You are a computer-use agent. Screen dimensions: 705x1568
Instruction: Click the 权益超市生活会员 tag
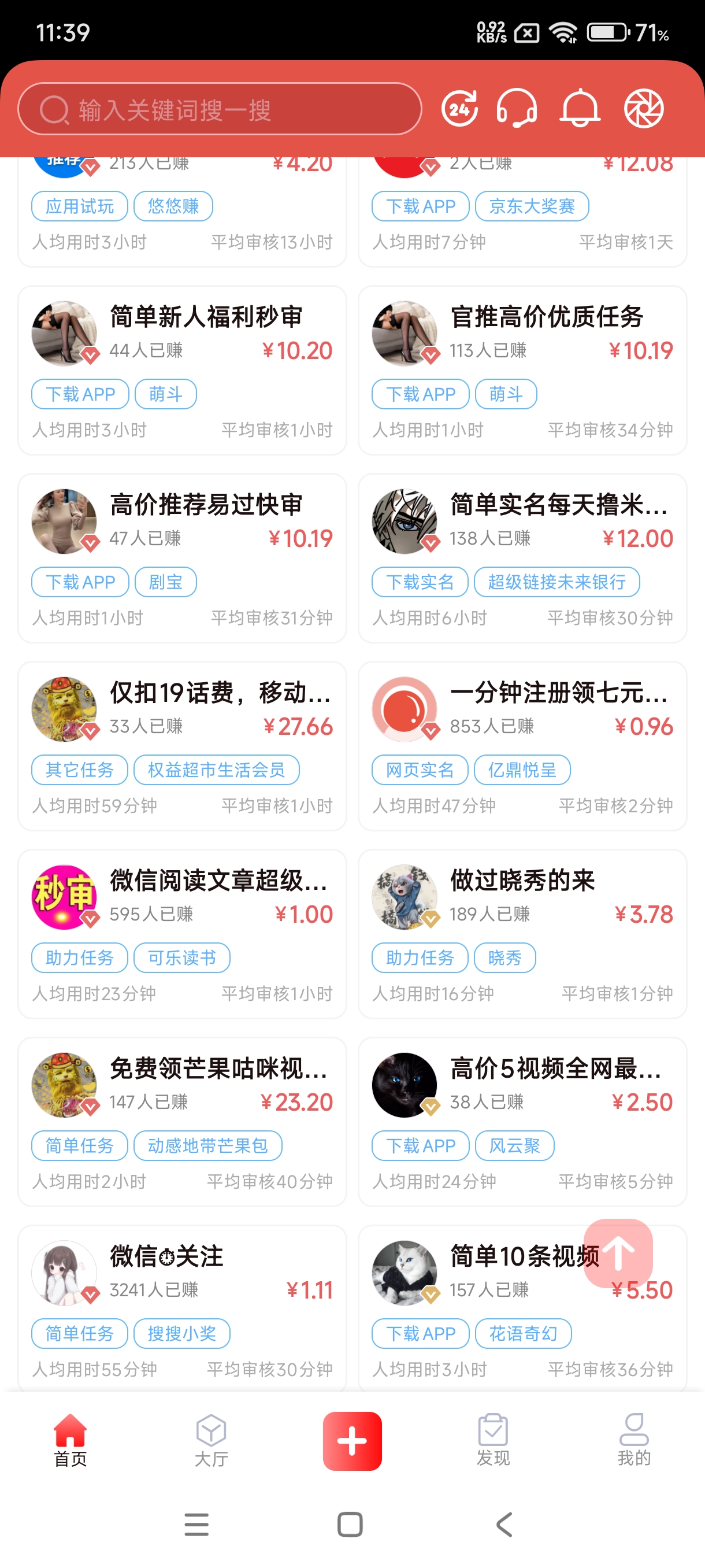pos(217,770)
